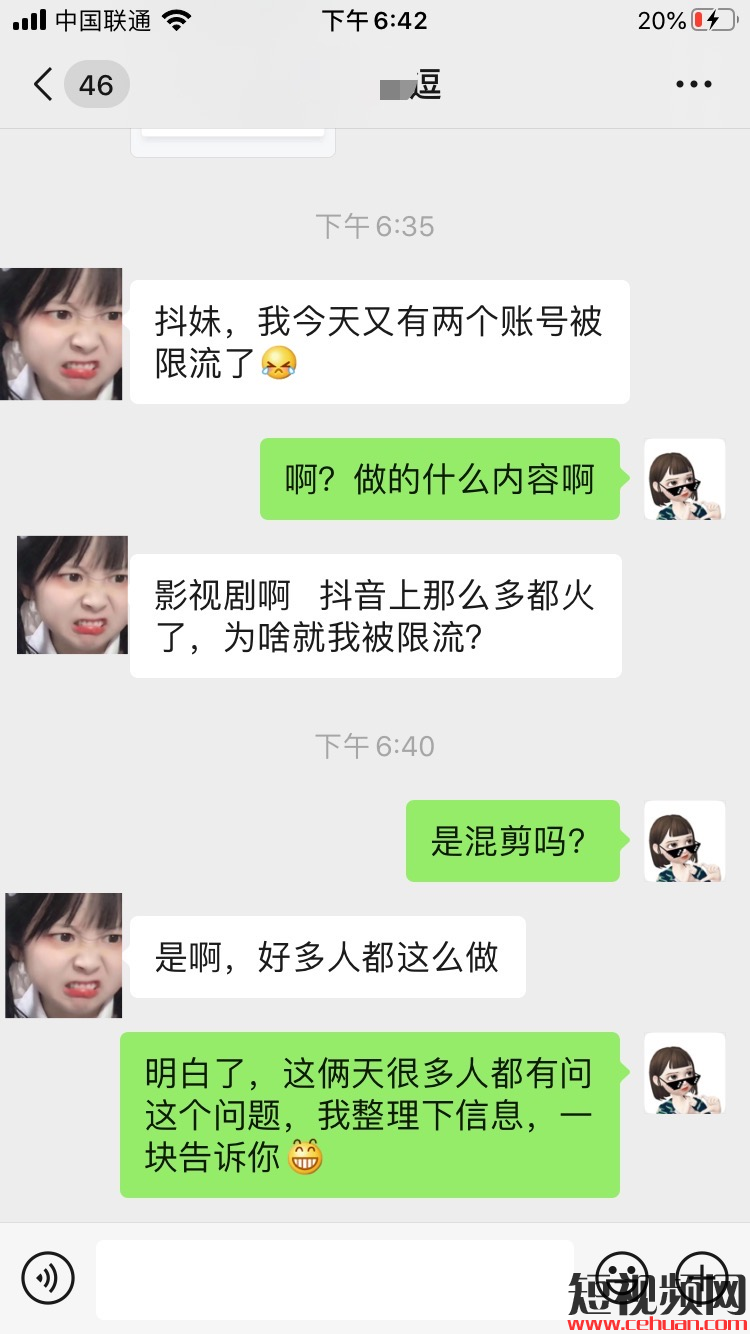750x1334 pixels.
Task: Open the emoji sticker panel
Action: [x=622, y=1274]
